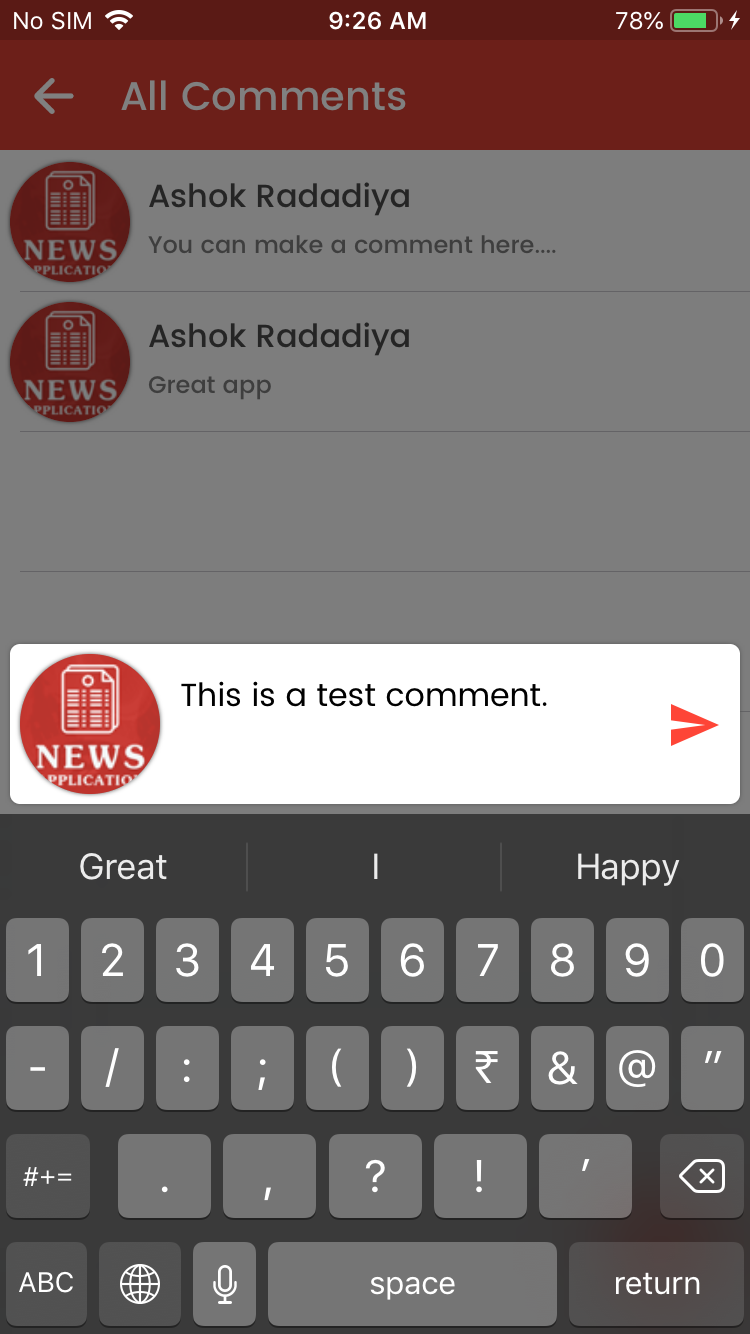Send the comment with the red arrow

click(694, 725)
